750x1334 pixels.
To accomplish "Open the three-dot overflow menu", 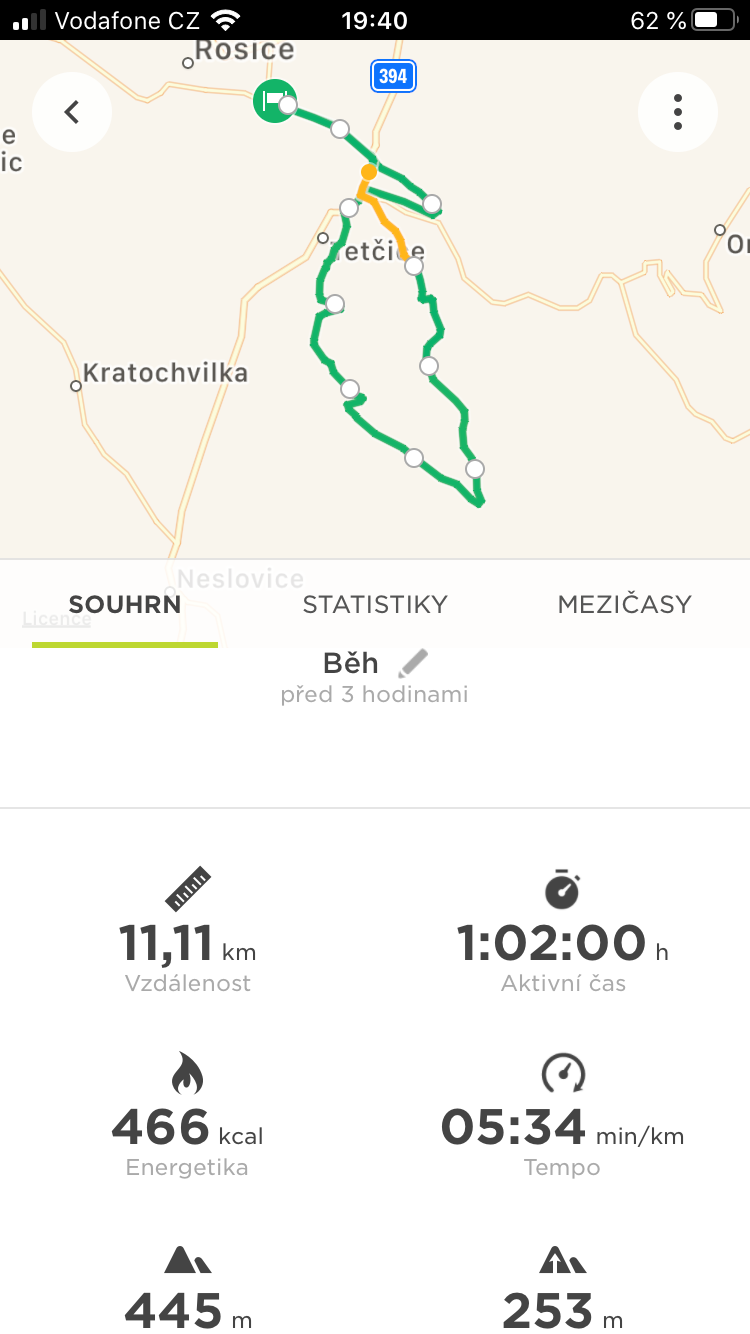I will click(678, 112).
